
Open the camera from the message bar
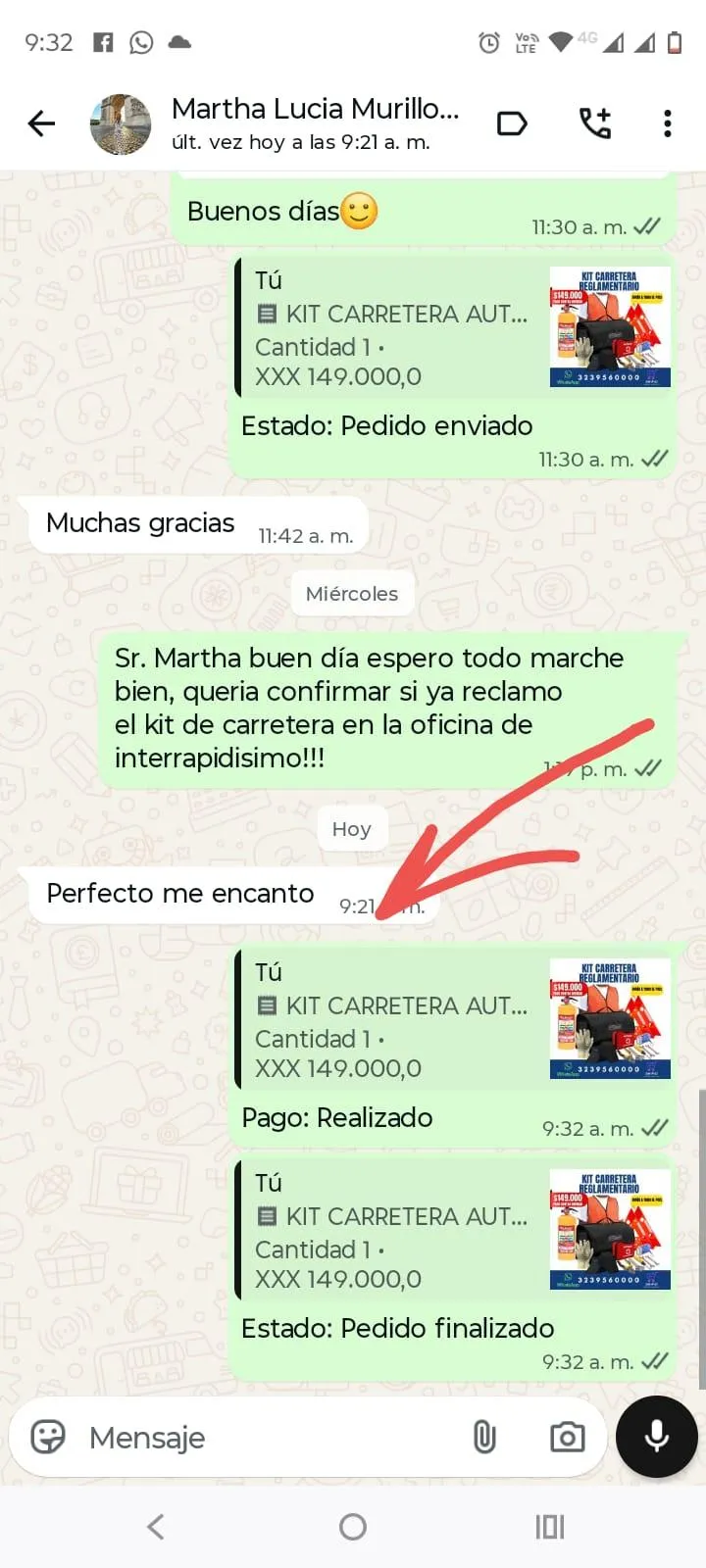pyautogui.click(x=567, y=1437)
